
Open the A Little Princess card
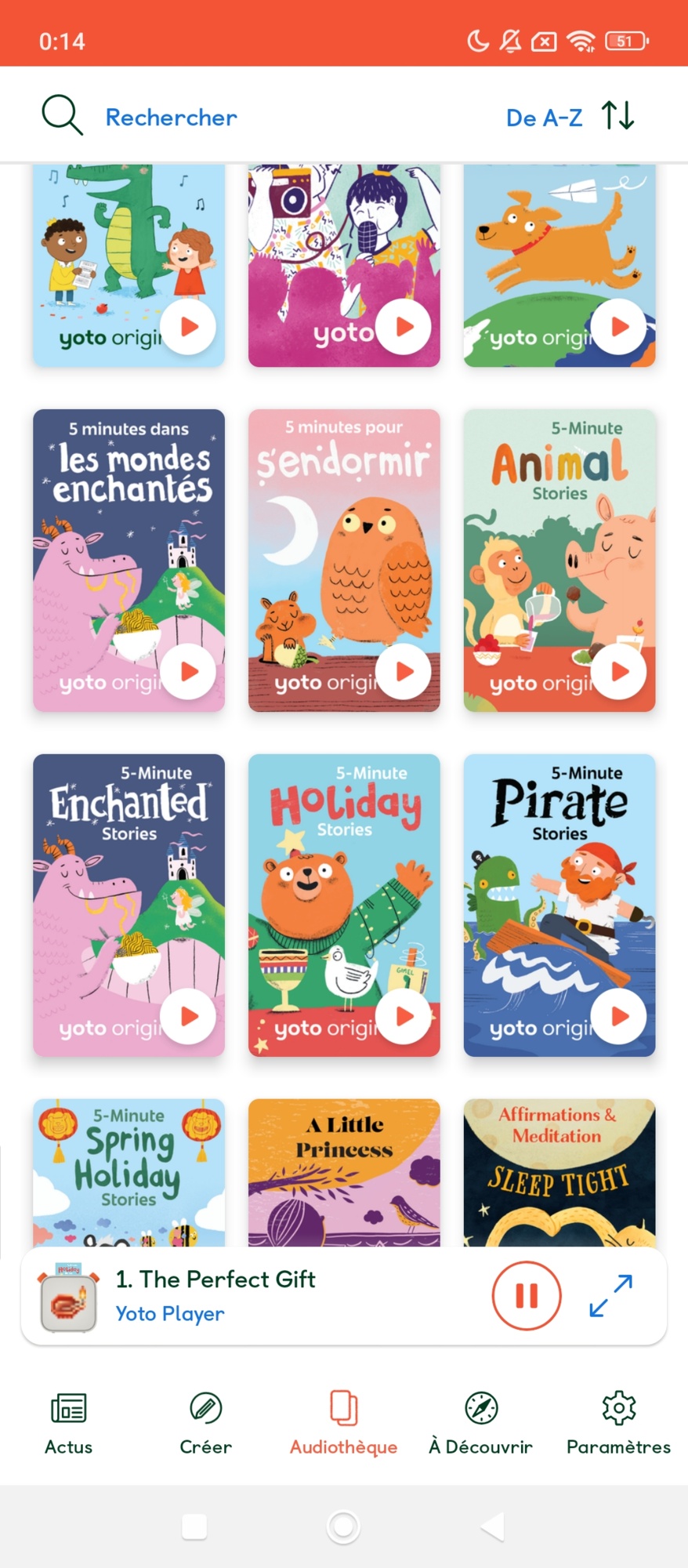(x=344, y=1172)
